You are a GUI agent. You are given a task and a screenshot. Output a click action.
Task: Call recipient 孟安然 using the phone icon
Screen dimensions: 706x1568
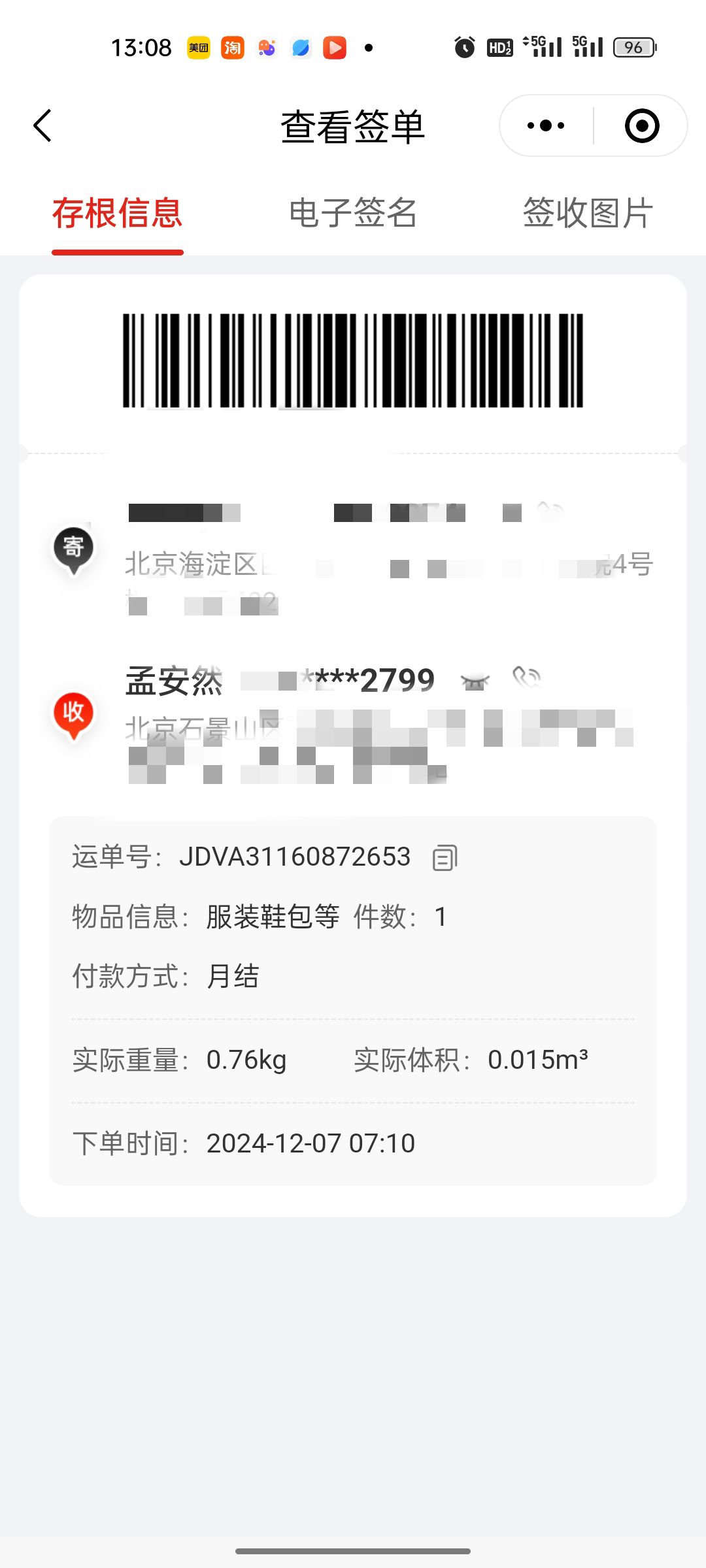527,678
